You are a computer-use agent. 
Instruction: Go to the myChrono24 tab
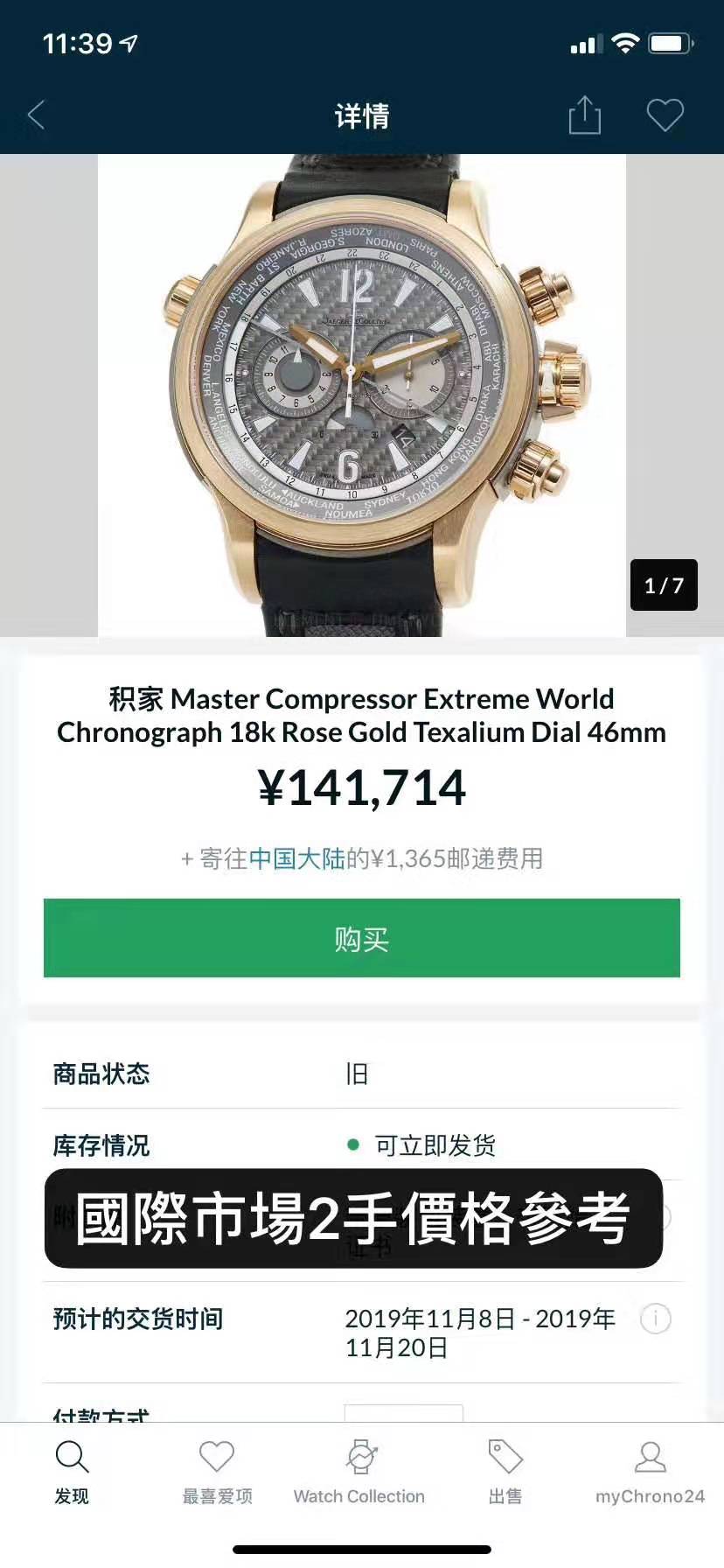650,1473
